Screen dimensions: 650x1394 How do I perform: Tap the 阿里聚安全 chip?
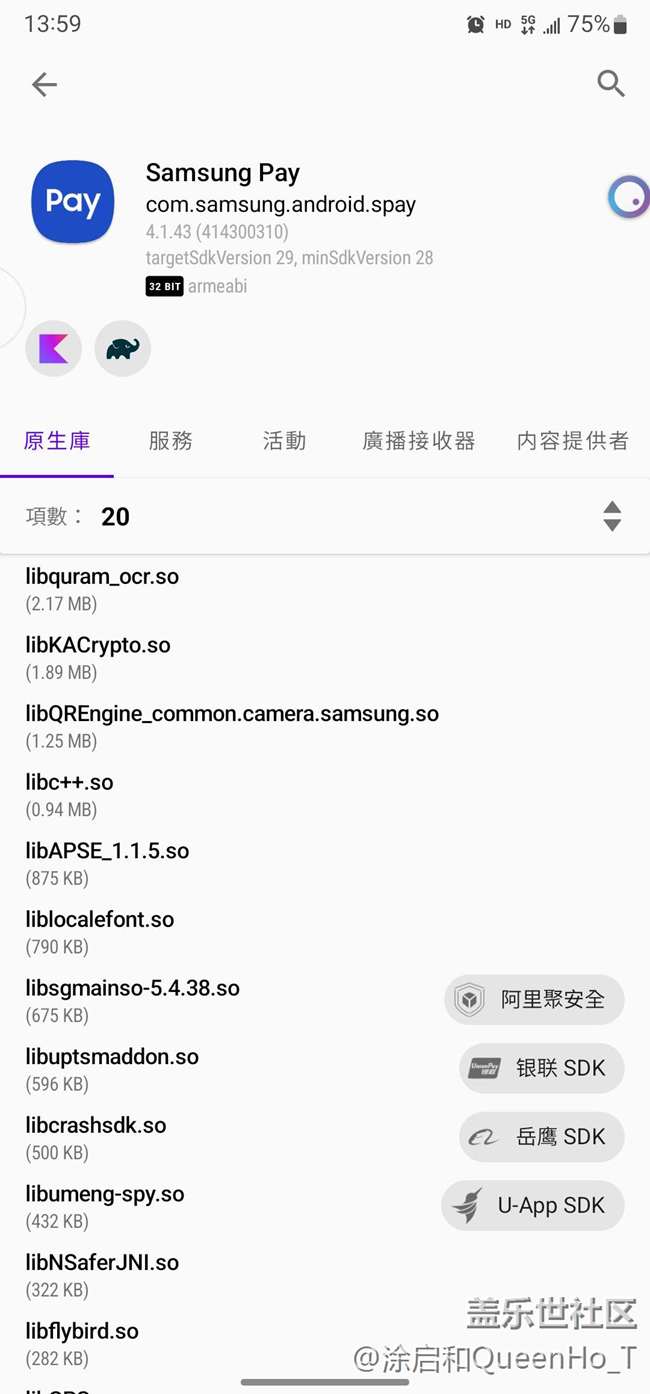(534, 999)
